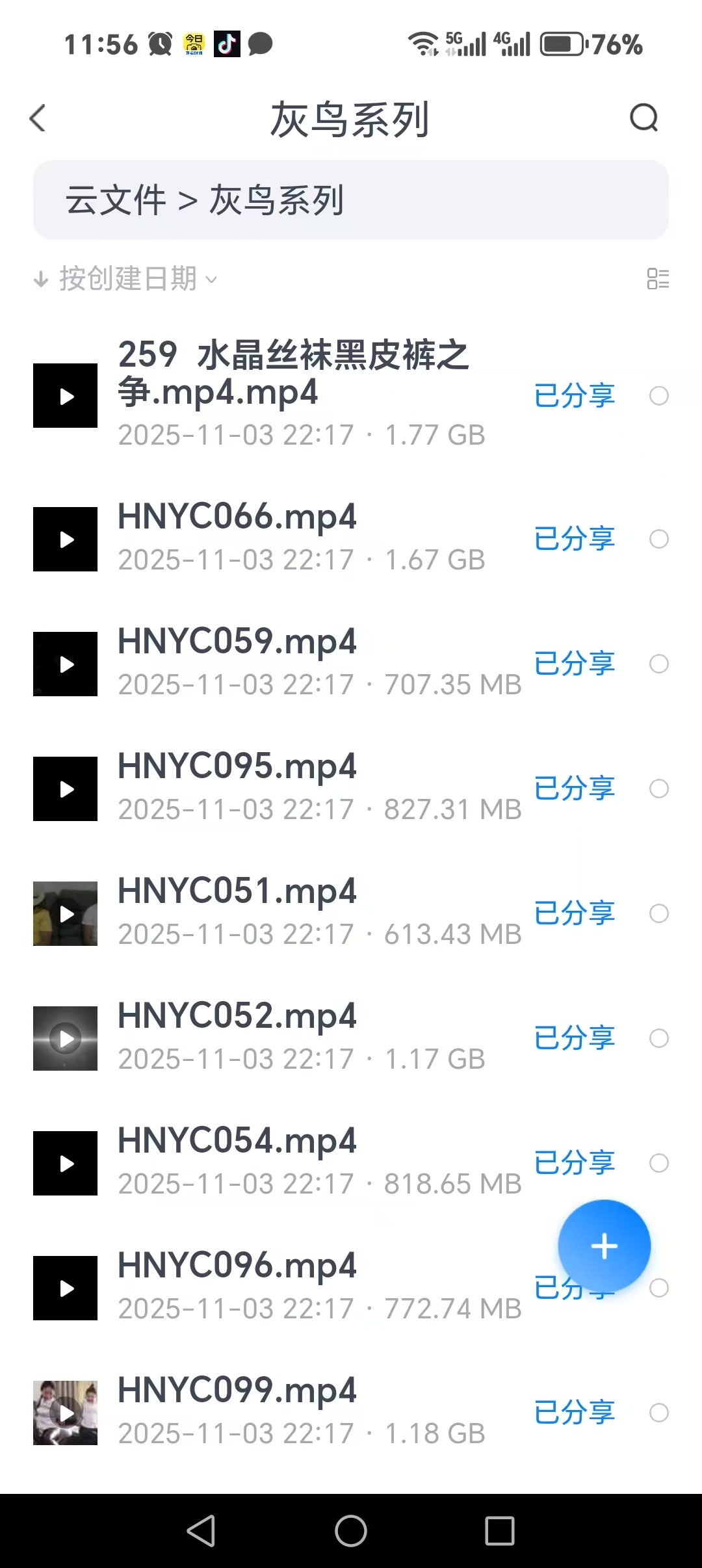Open the video HNYC066.mp4
The image size is (702, 1568).
coord(237,518)
